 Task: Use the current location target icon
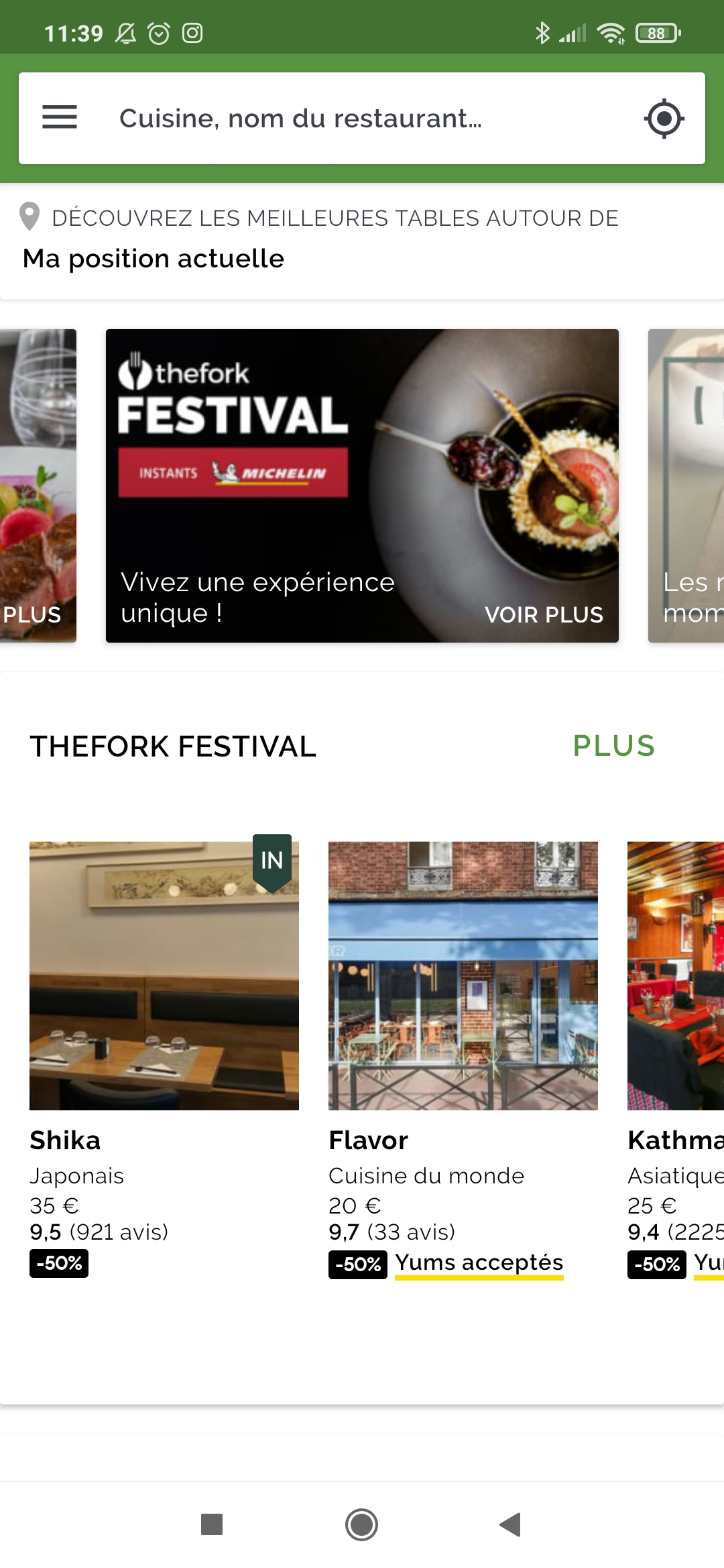point(664,119)
